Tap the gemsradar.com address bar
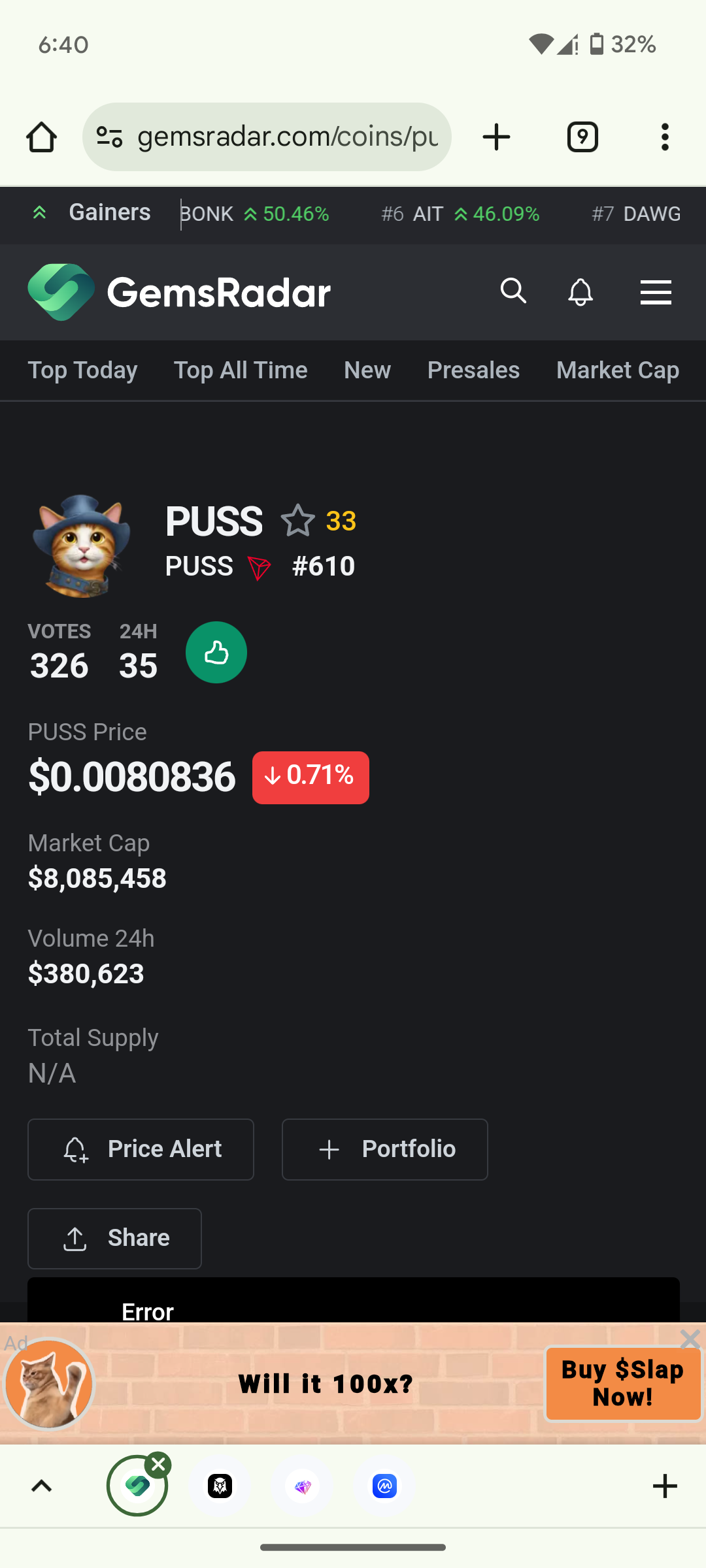Image resolution: width=706 pixels, height=1568 pixels. 286,137
